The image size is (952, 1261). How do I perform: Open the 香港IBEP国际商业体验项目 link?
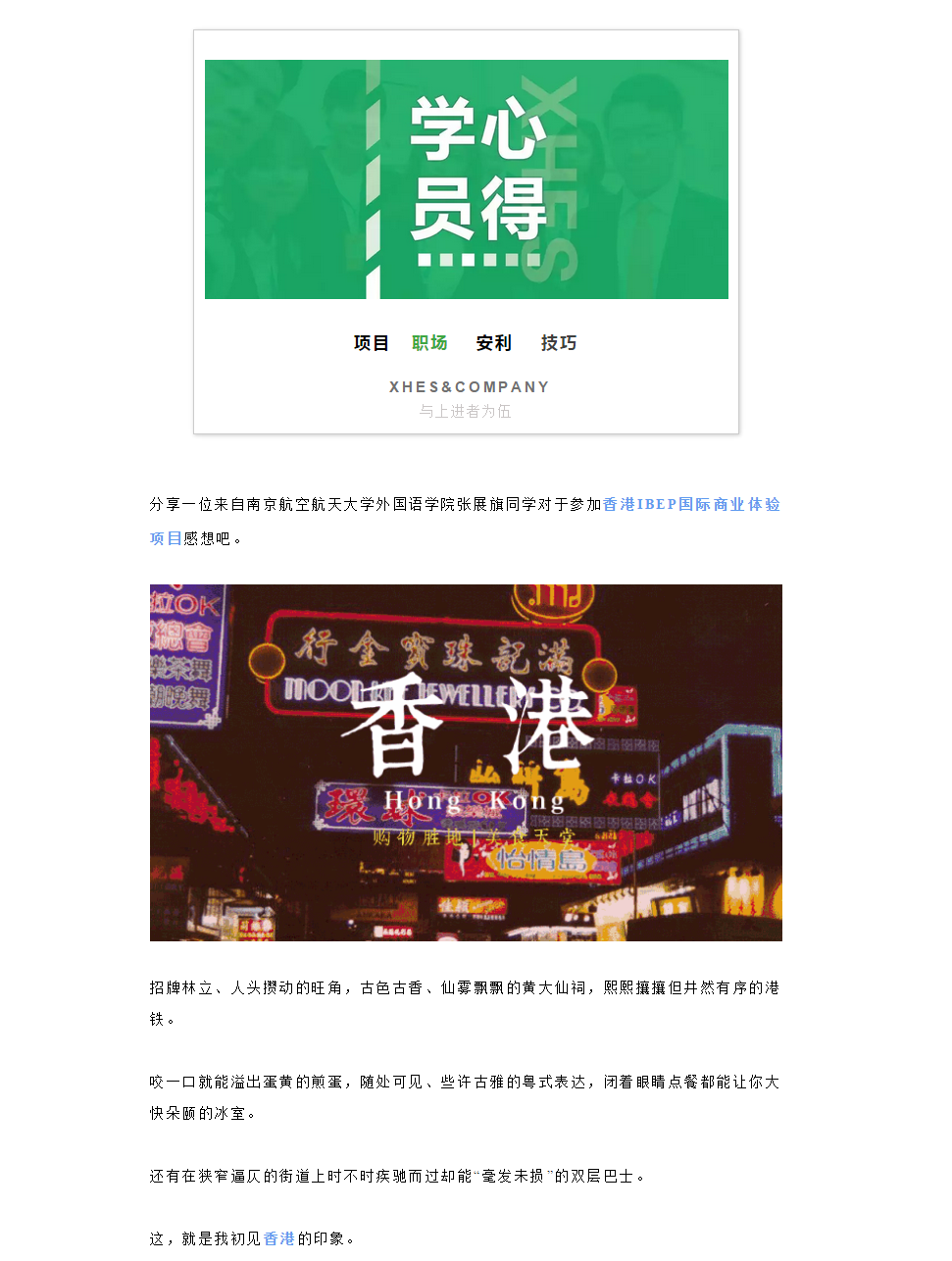[691, 504]
